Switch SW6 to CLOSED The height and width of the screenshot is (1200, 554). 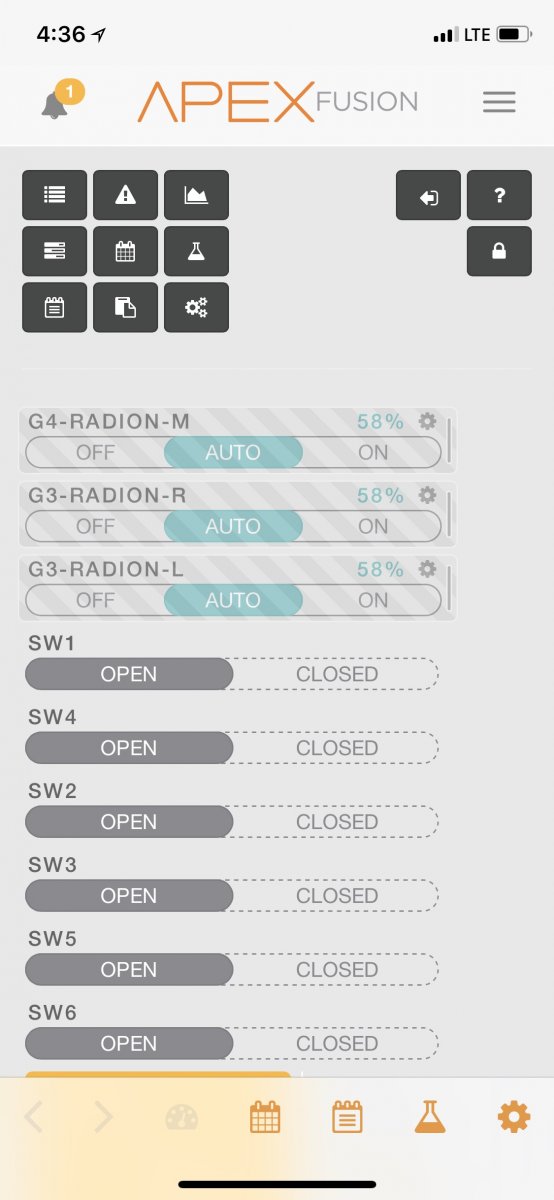pyautogui.click(x=336, y=1043)
